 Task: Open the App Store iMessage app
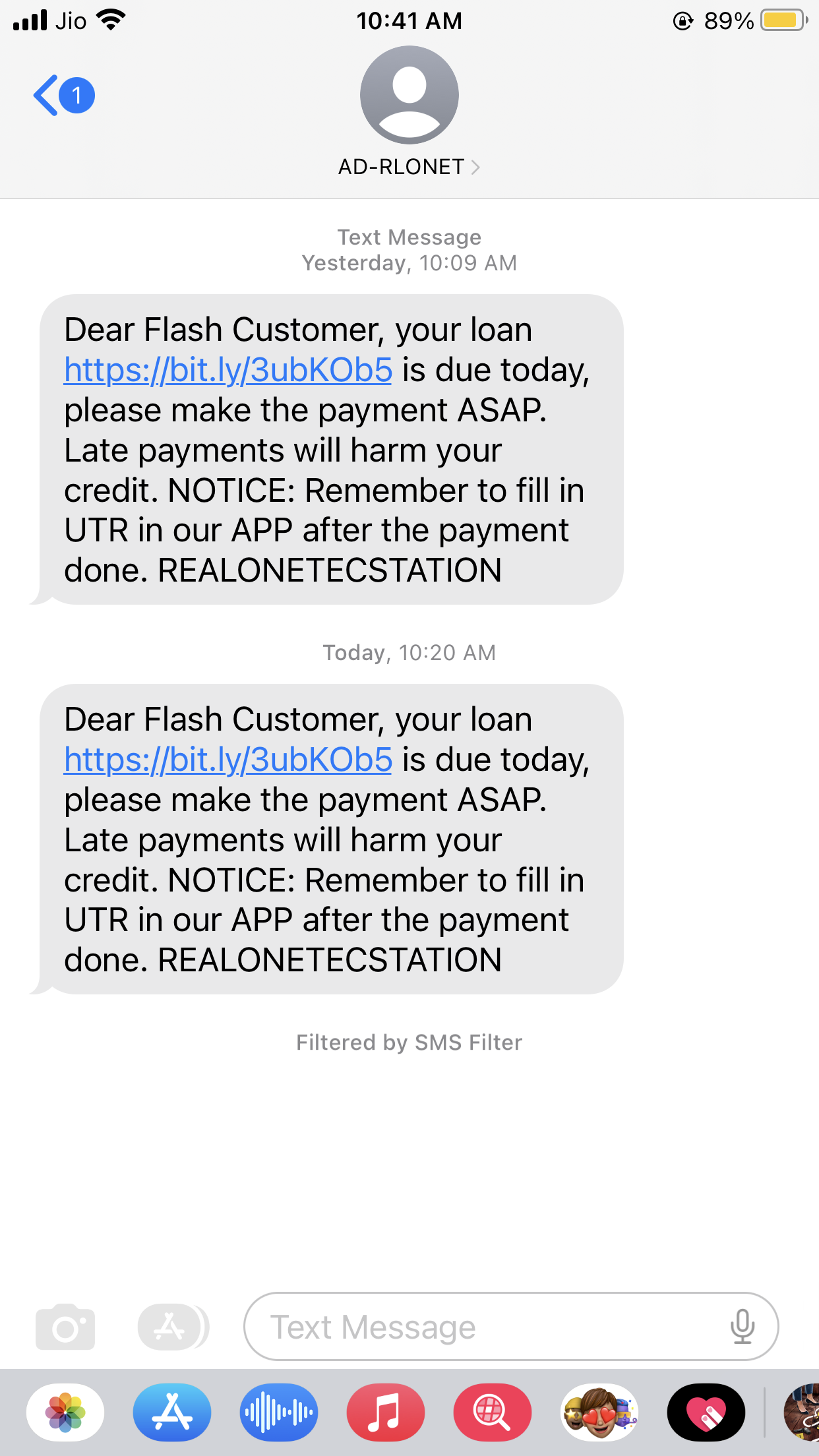(172, 1412)
